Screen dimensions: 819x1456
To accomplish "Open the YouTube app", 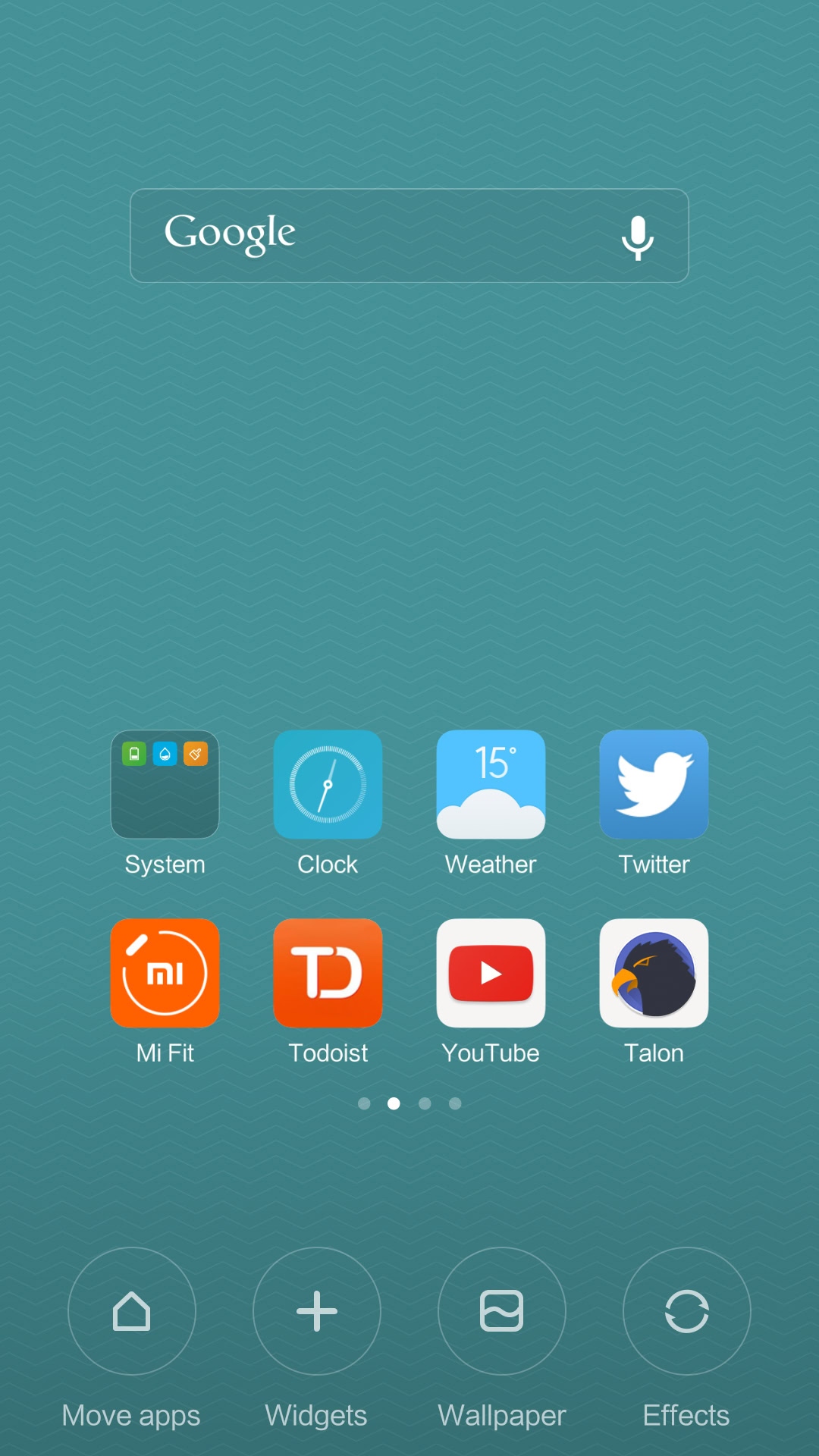I will pyautogui.click(x=491, y=973).
